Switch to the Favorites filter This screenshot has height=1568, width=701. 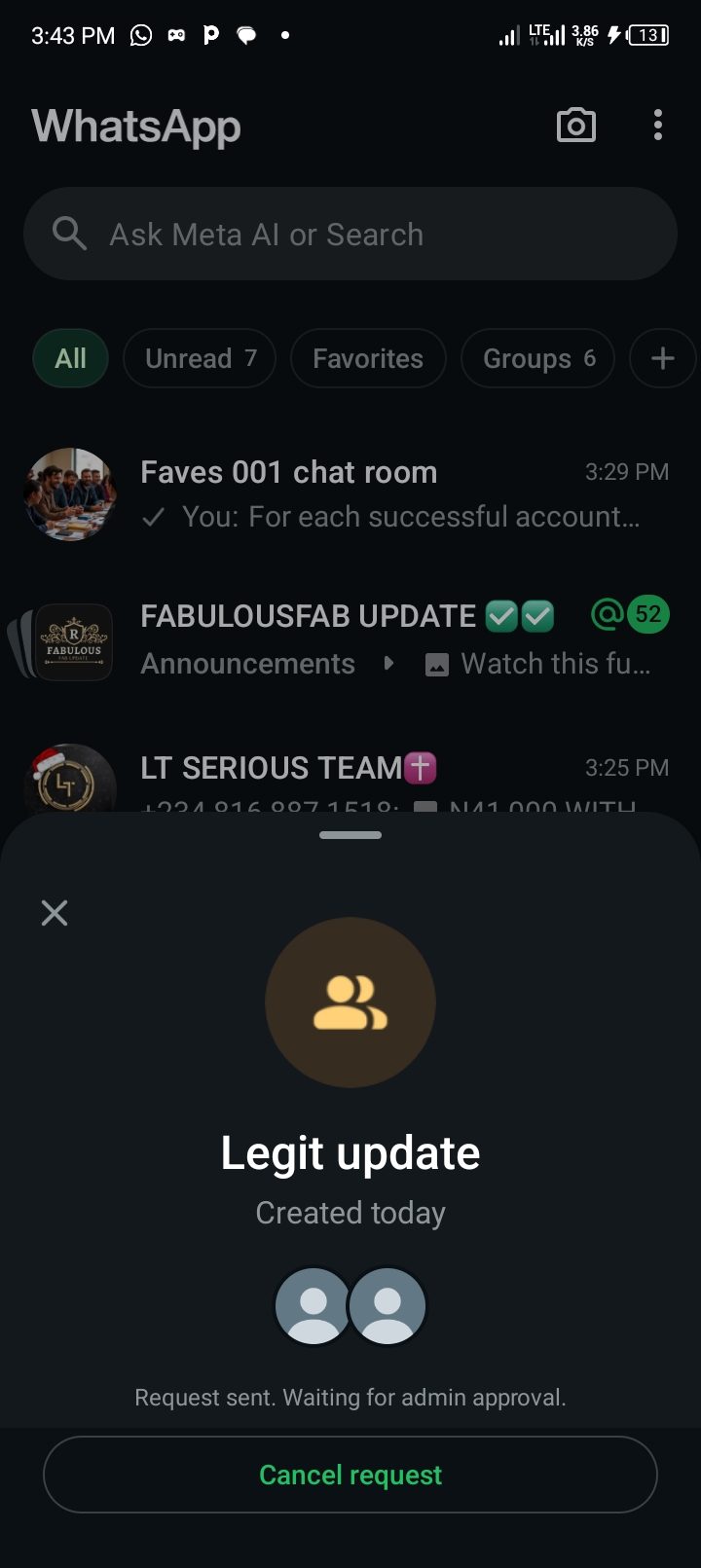[x=368, y=358]
